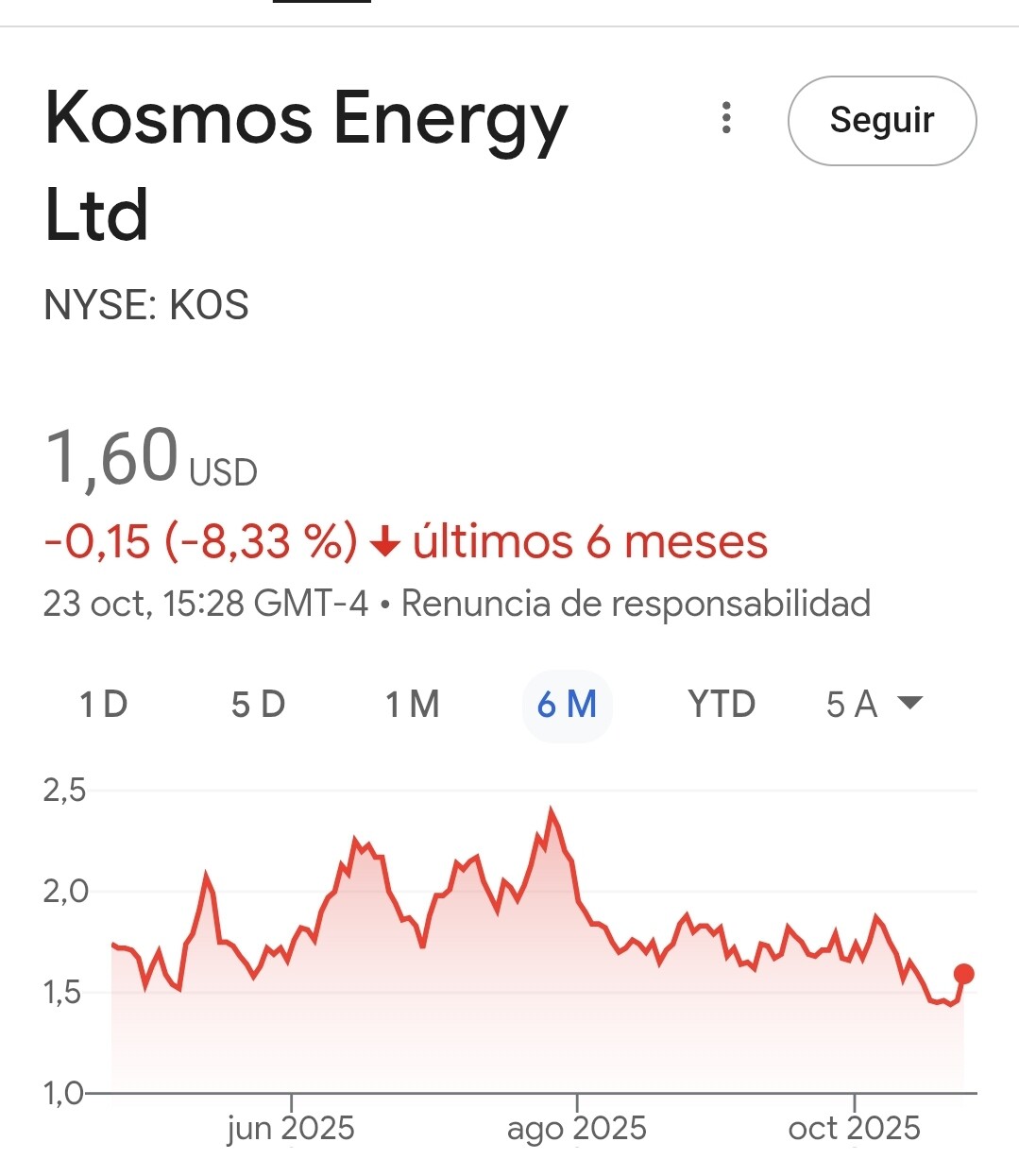Select the 5 D time range
This screenshot has width=1019, height=1176.
click(258, 705)
